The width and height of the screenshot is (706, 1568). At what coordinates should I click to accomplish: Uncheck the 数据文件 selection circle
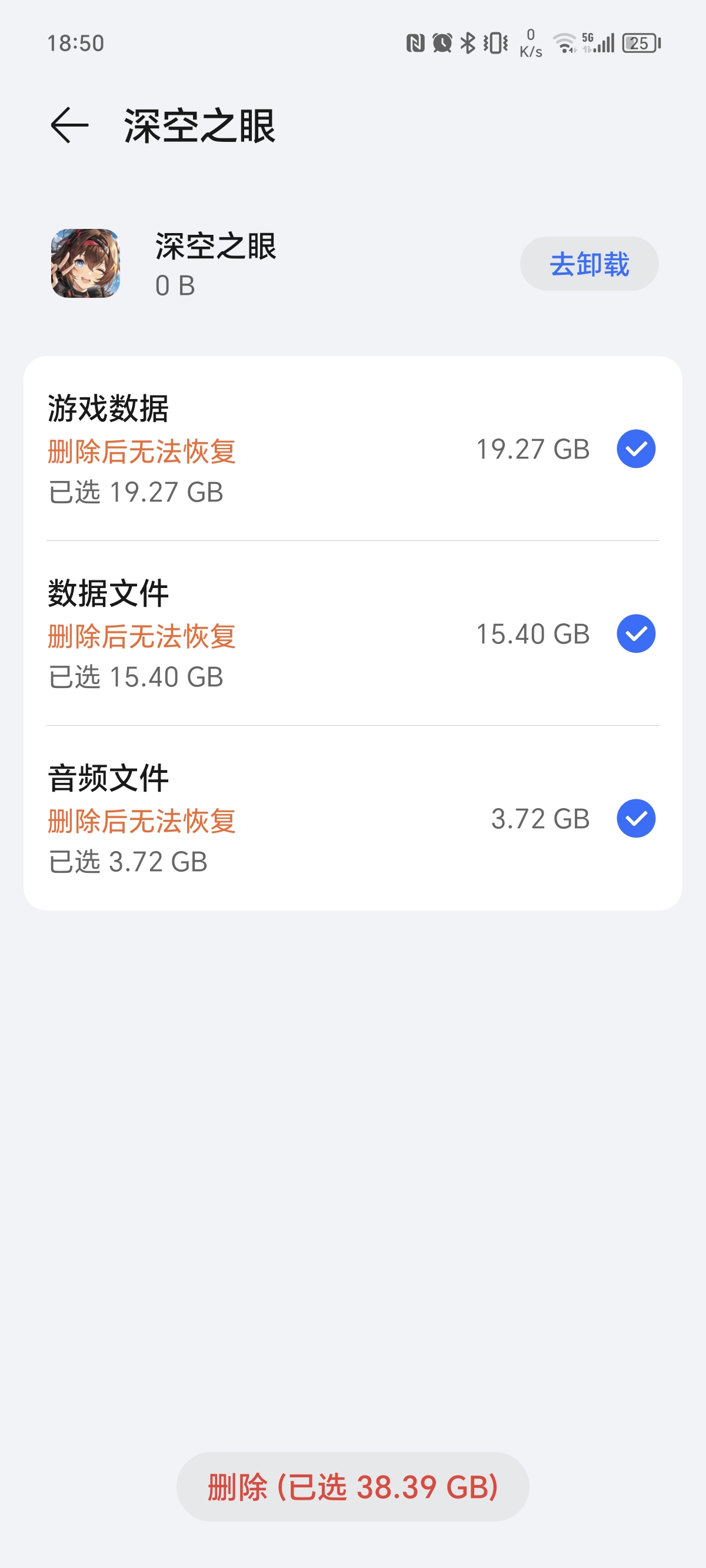click(637, 634)
